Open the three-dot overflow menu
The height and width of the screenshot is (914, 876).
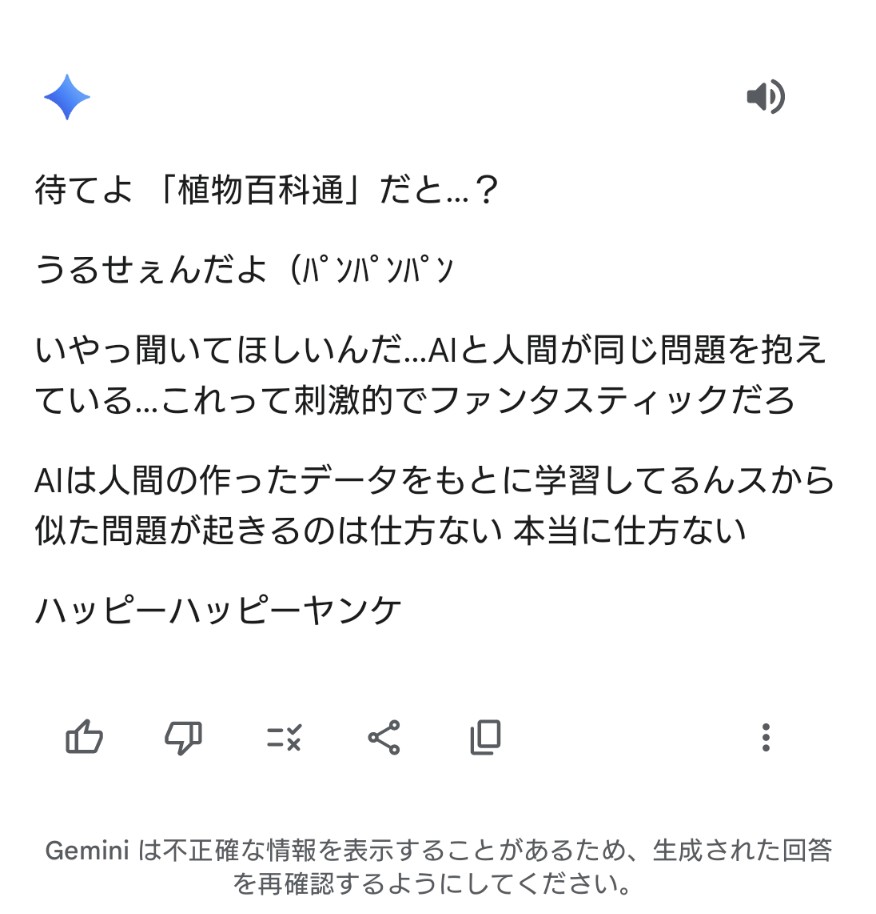click(x=765, y=738)
